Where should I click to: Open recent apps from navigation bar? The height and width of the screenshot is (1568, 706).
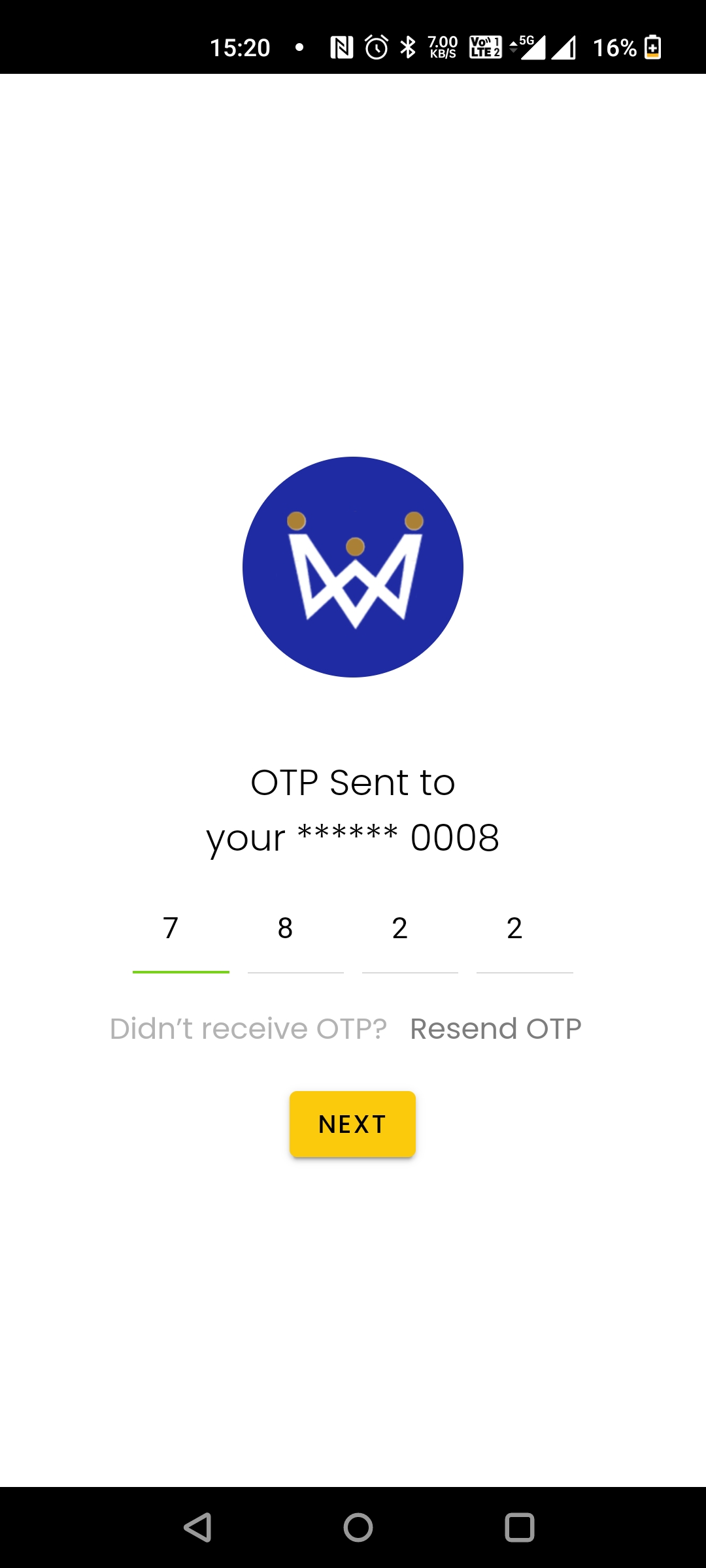tap(520, 1527)
